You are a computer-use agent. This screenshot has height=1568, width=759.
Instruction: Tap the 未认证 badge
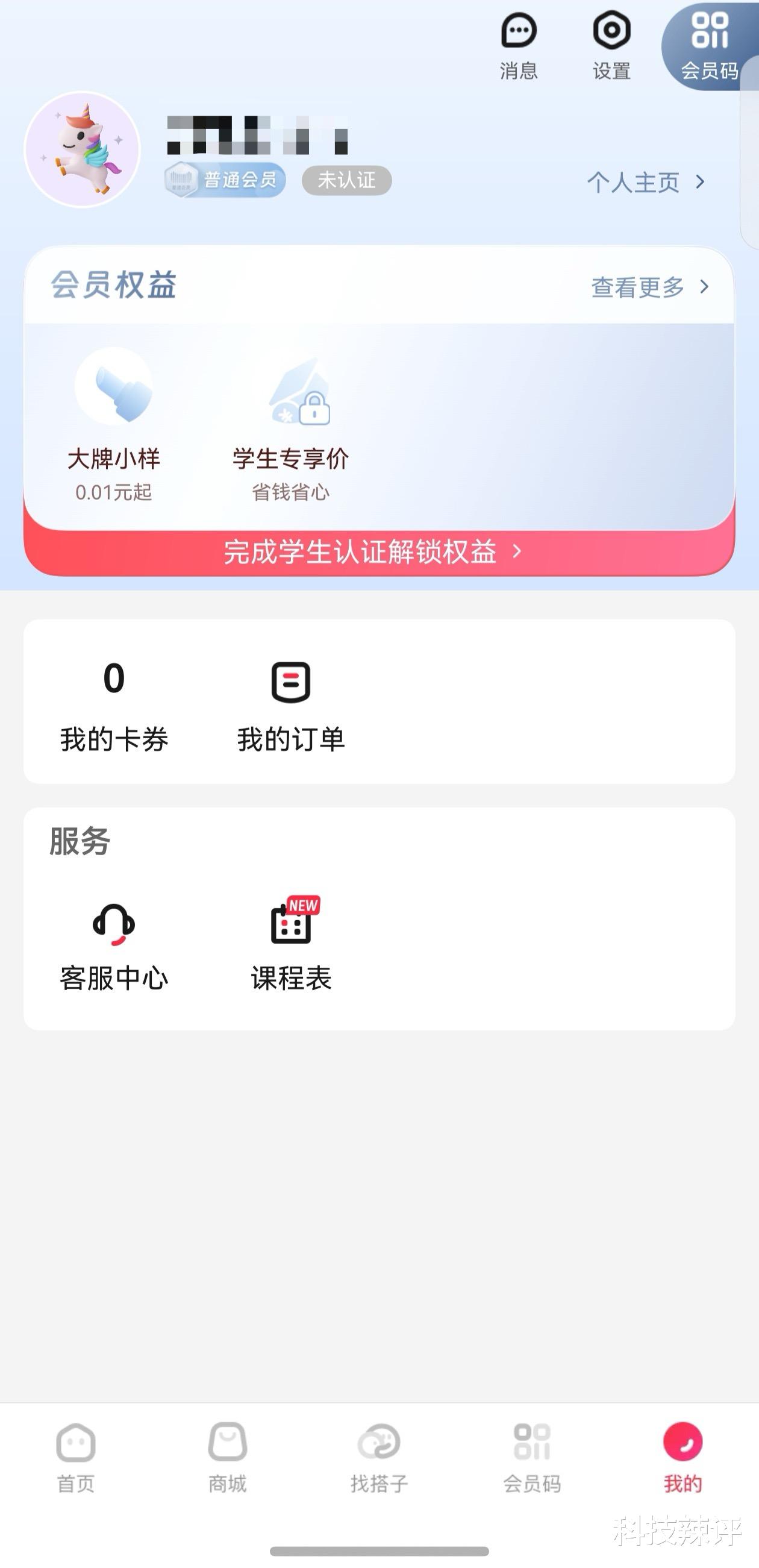(346, 180)
